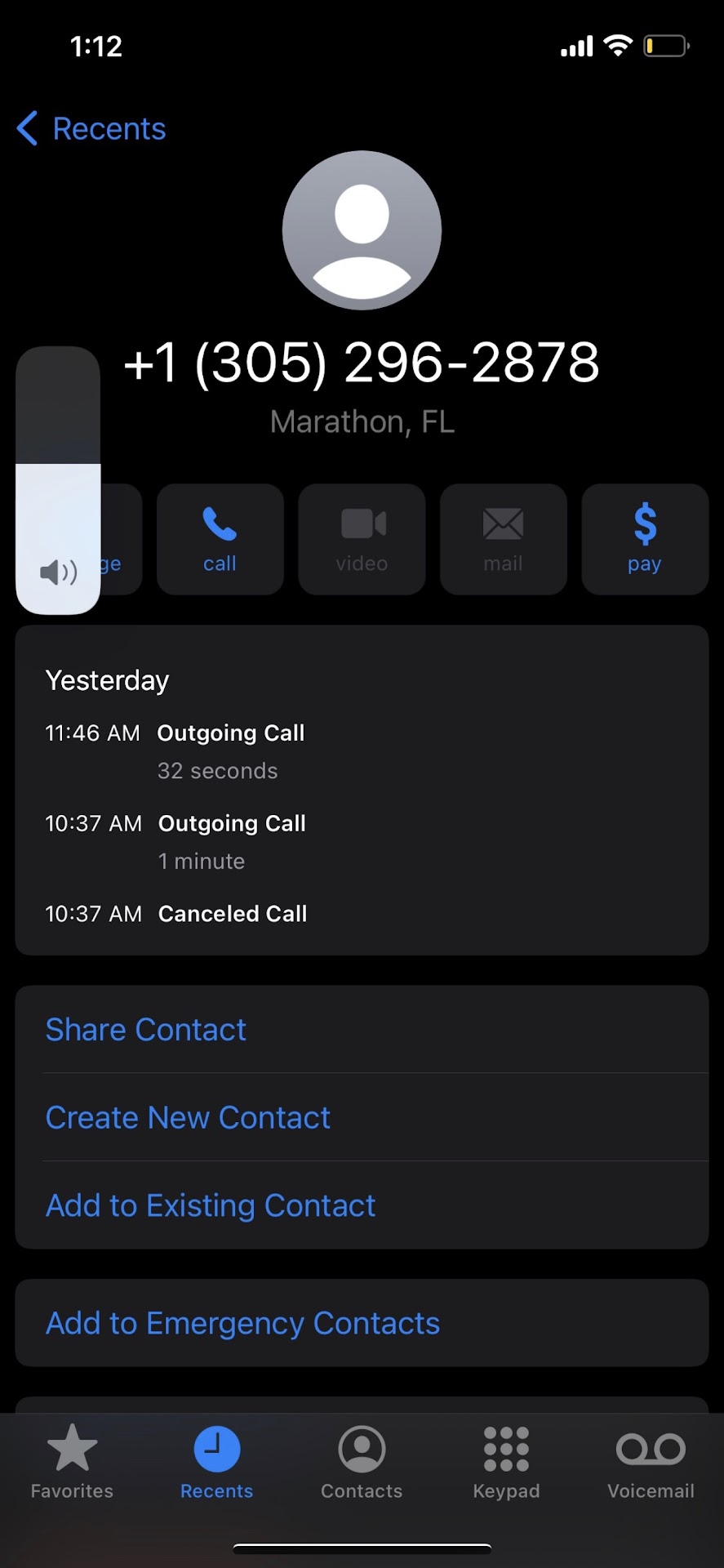
Task: Open the Voicemail tab
Action: [651, 1463]
